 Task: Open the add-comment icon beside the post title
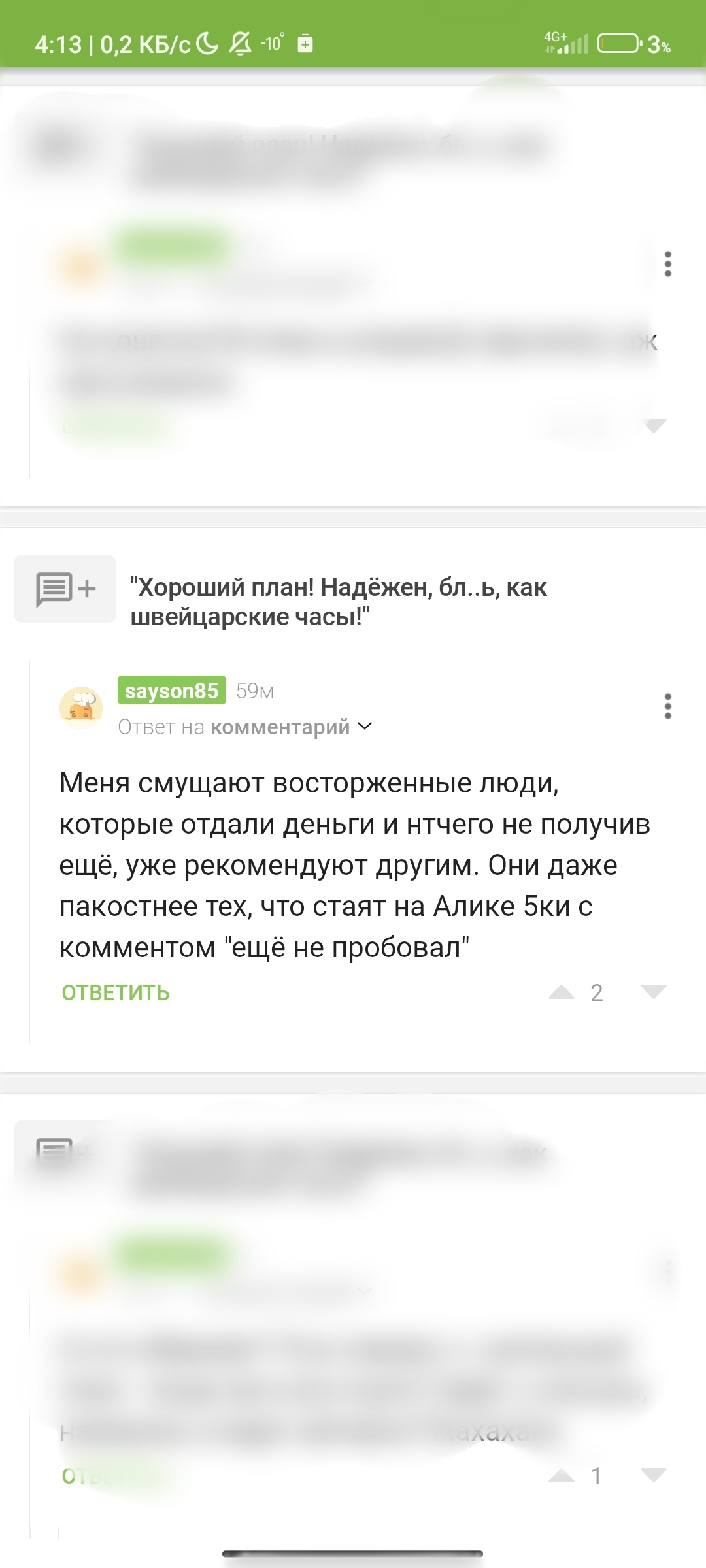tap(65, 589)
